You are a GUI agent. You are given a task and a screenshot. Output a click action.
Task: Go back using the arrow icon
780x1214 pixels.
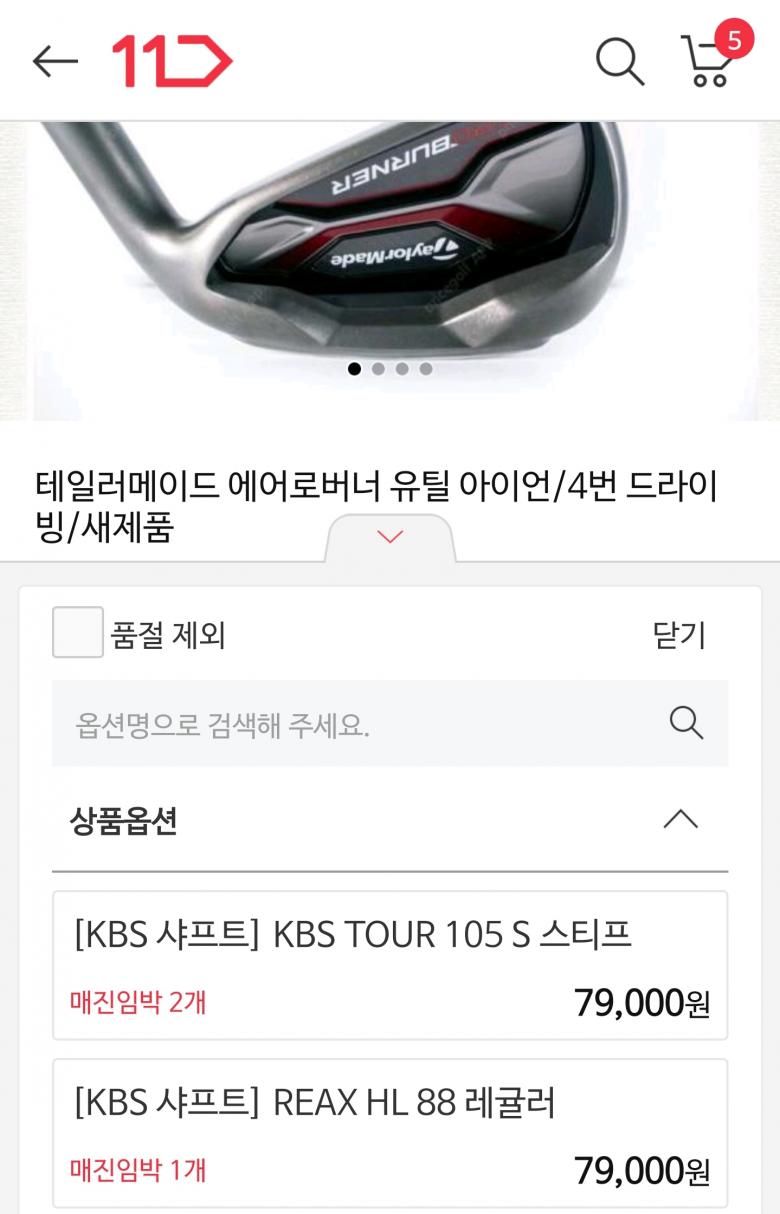point(54,62)
